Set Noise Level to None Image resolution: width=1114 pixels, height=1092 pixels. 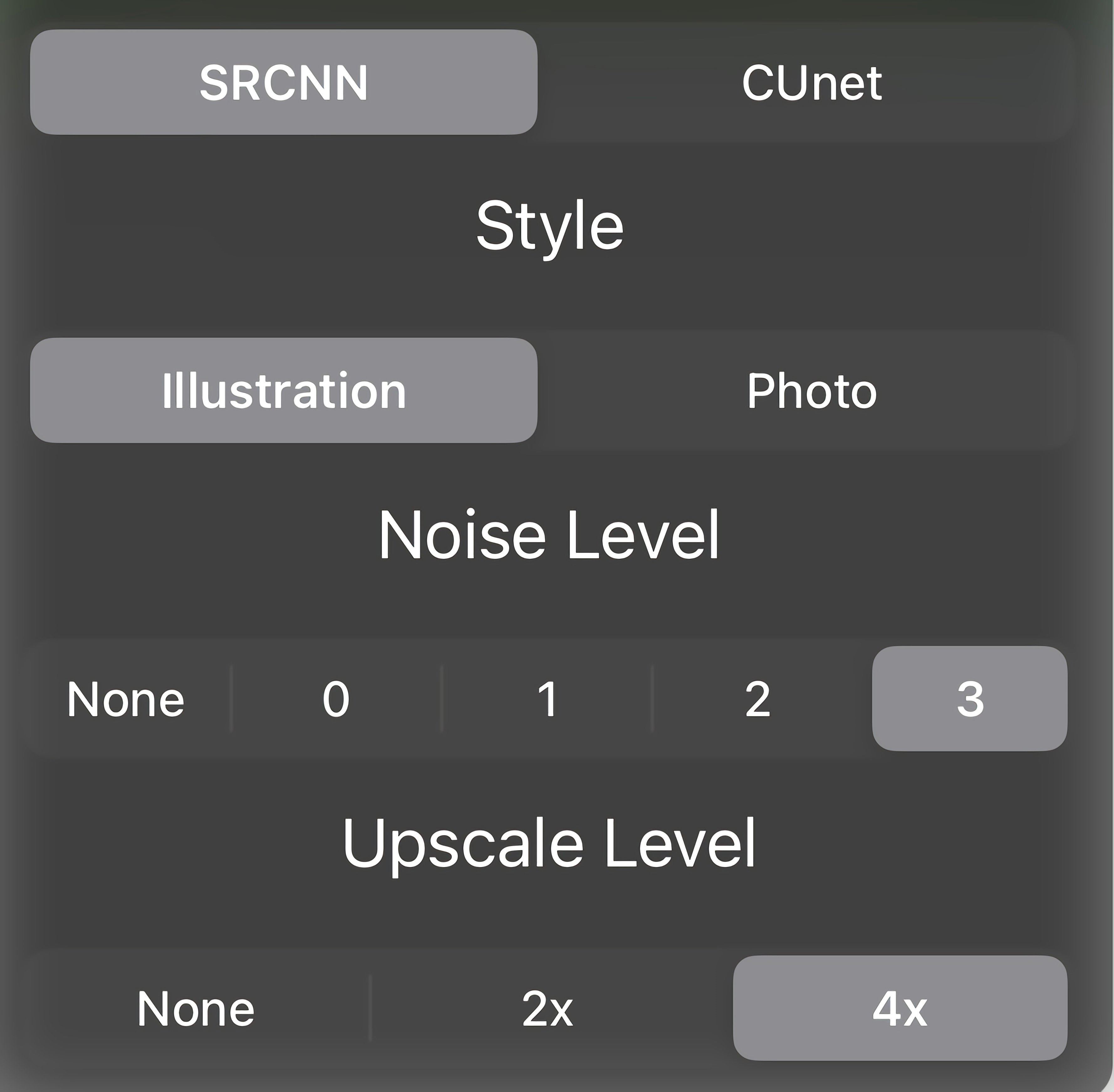pos(126,699)
